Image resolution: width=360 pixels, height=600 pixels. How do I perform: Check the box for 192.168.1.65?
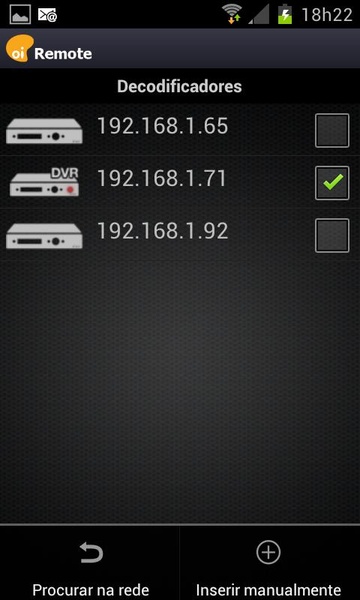tap(332, 130)
